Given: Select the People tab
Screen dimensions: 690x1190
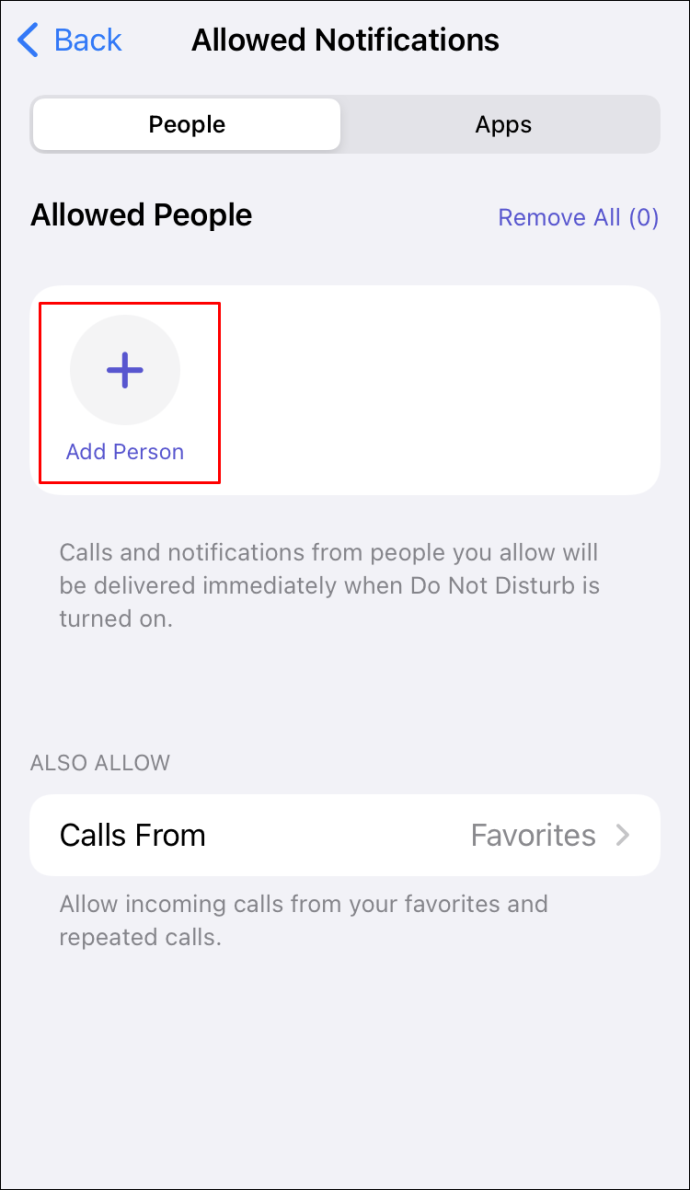Looking at the screenshot, I should pos(187,124).
